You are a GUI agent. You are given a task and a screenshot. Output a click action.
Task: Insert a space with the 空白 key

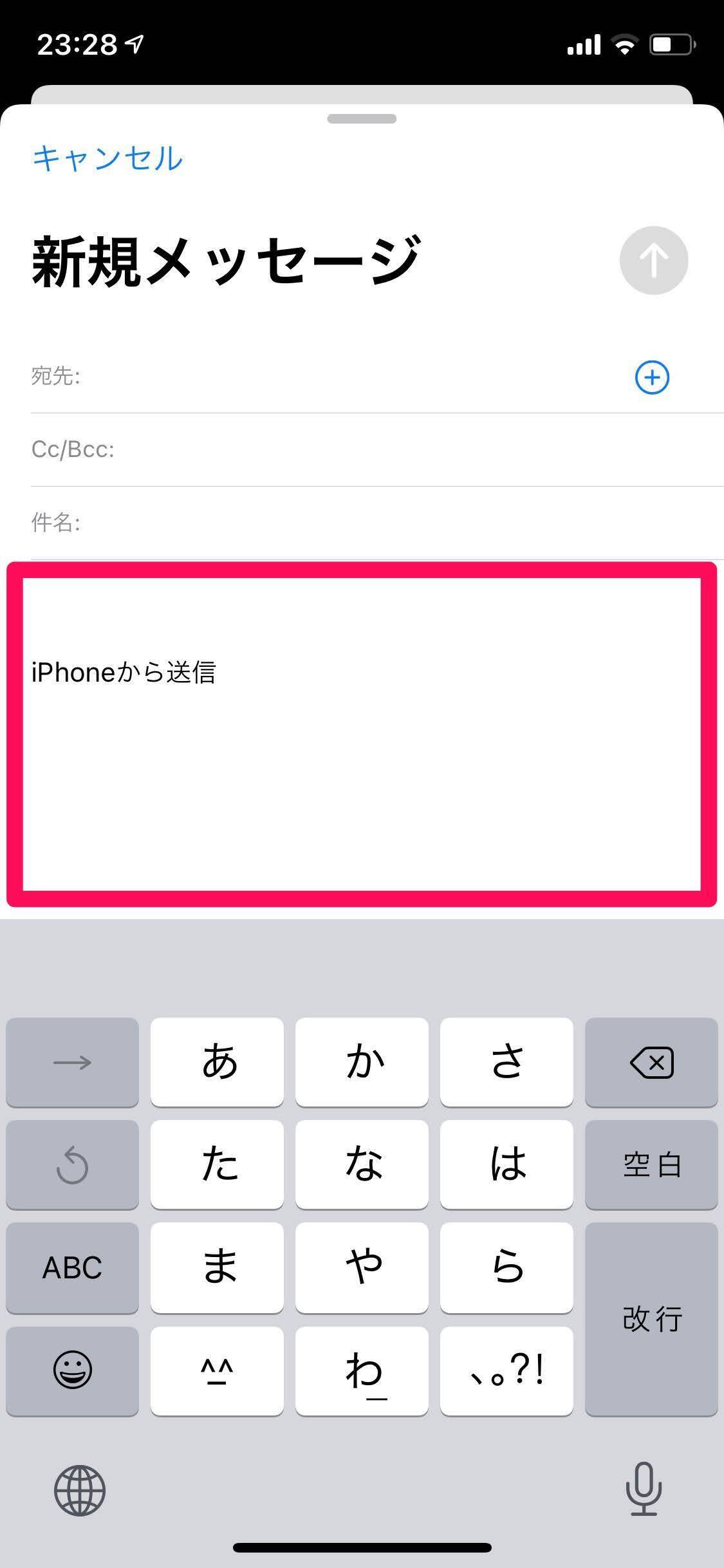[651, 1165]
